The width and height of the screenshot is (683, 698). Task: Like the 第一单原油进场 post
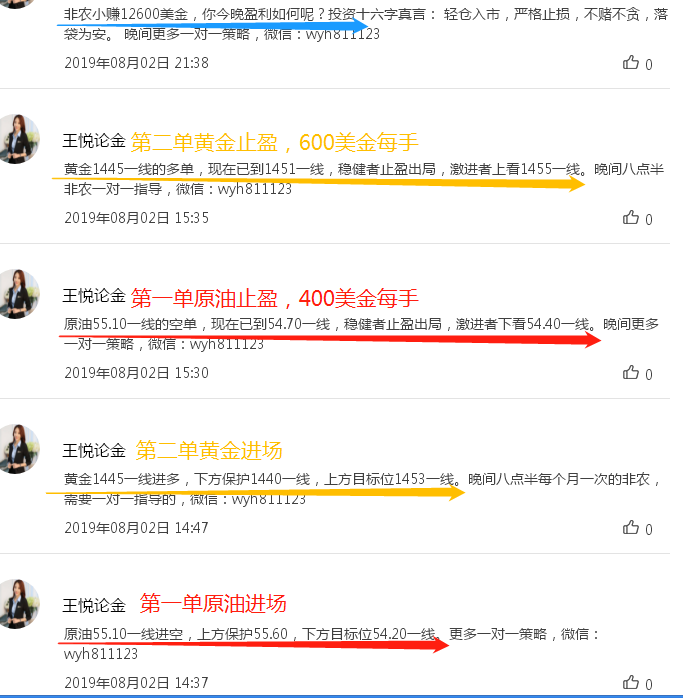click(x=631, y=682)
